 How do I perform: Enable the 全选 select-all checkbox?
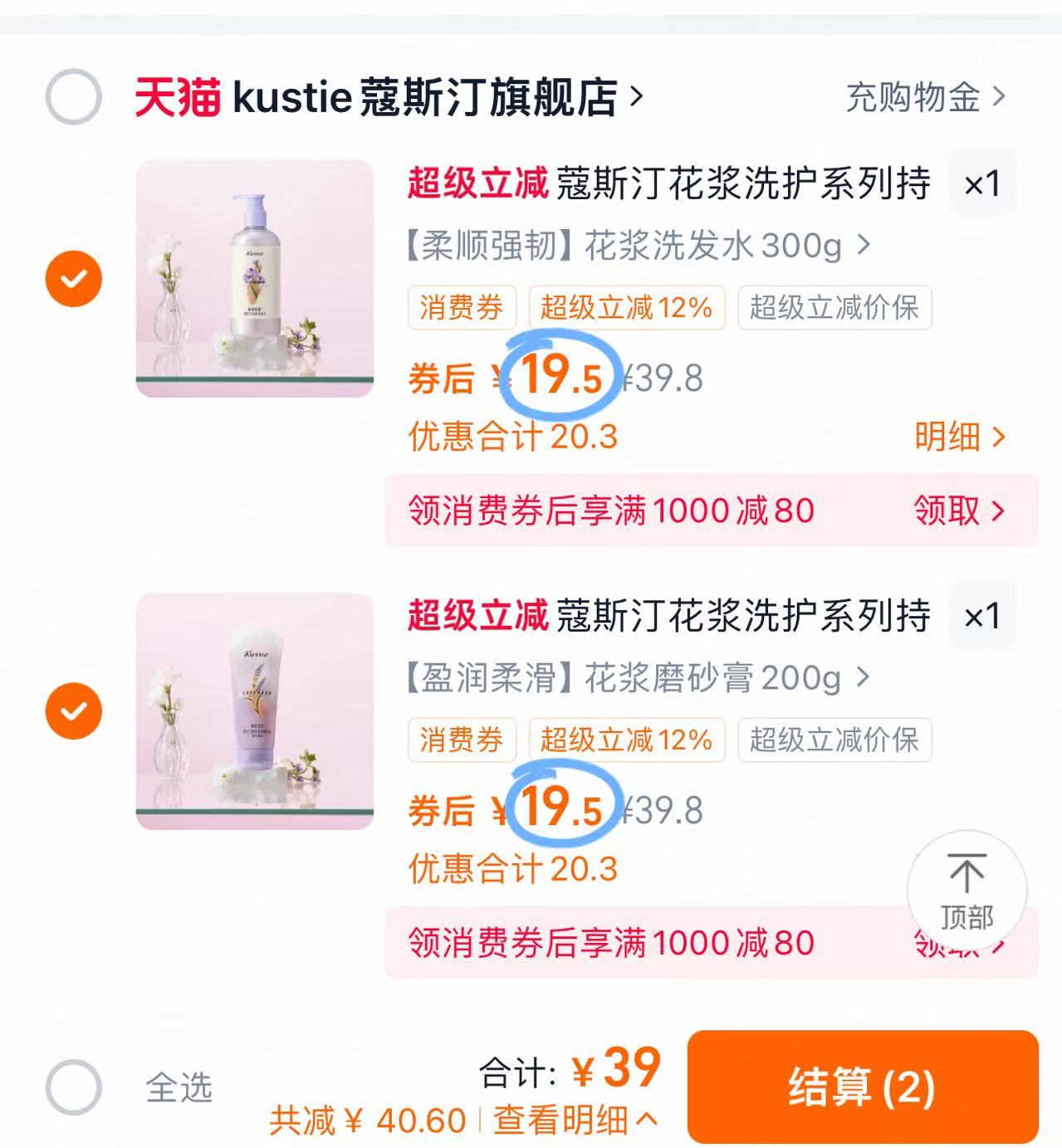pyautogui.click(x=73, y=1084)
